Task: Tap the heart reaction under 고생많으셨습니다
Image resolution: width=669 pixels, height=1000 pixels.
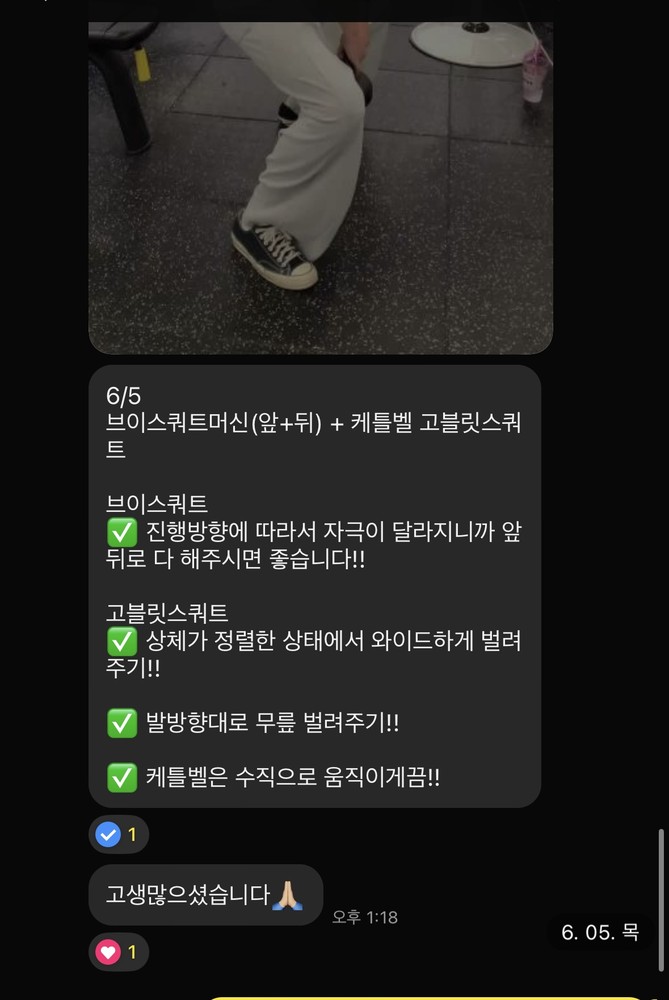Action: click(118, 952)
